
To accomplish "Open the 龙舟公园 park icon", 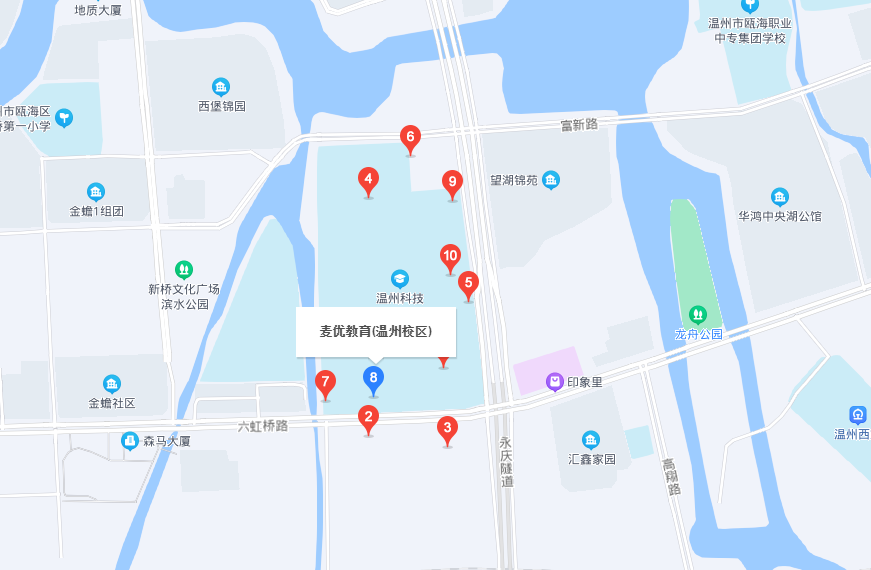I will click(698, 314).
